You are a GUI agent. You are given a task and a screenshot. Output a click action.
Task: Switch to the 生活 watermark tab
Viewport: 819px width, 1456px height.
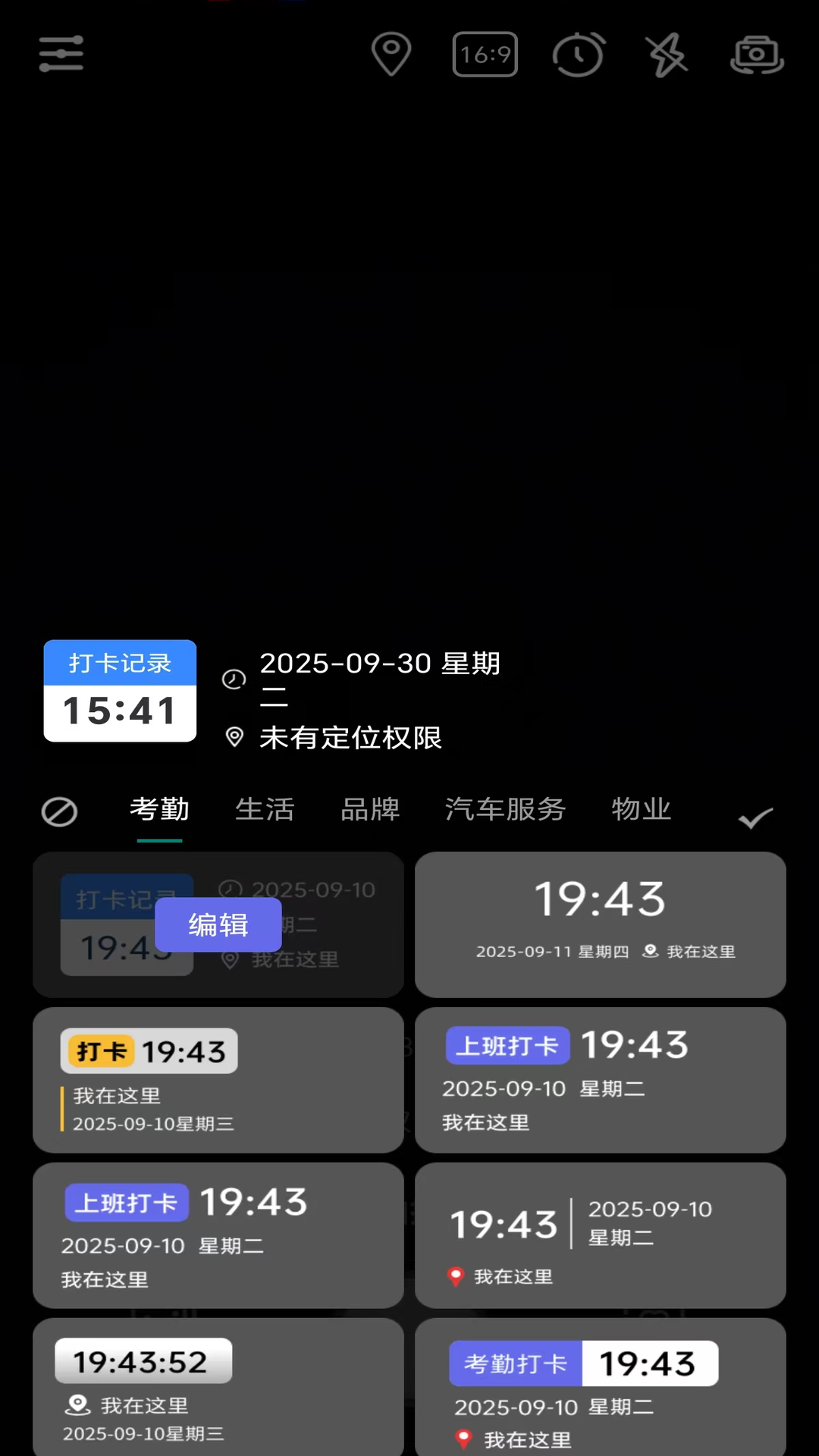tap(265, 810)
